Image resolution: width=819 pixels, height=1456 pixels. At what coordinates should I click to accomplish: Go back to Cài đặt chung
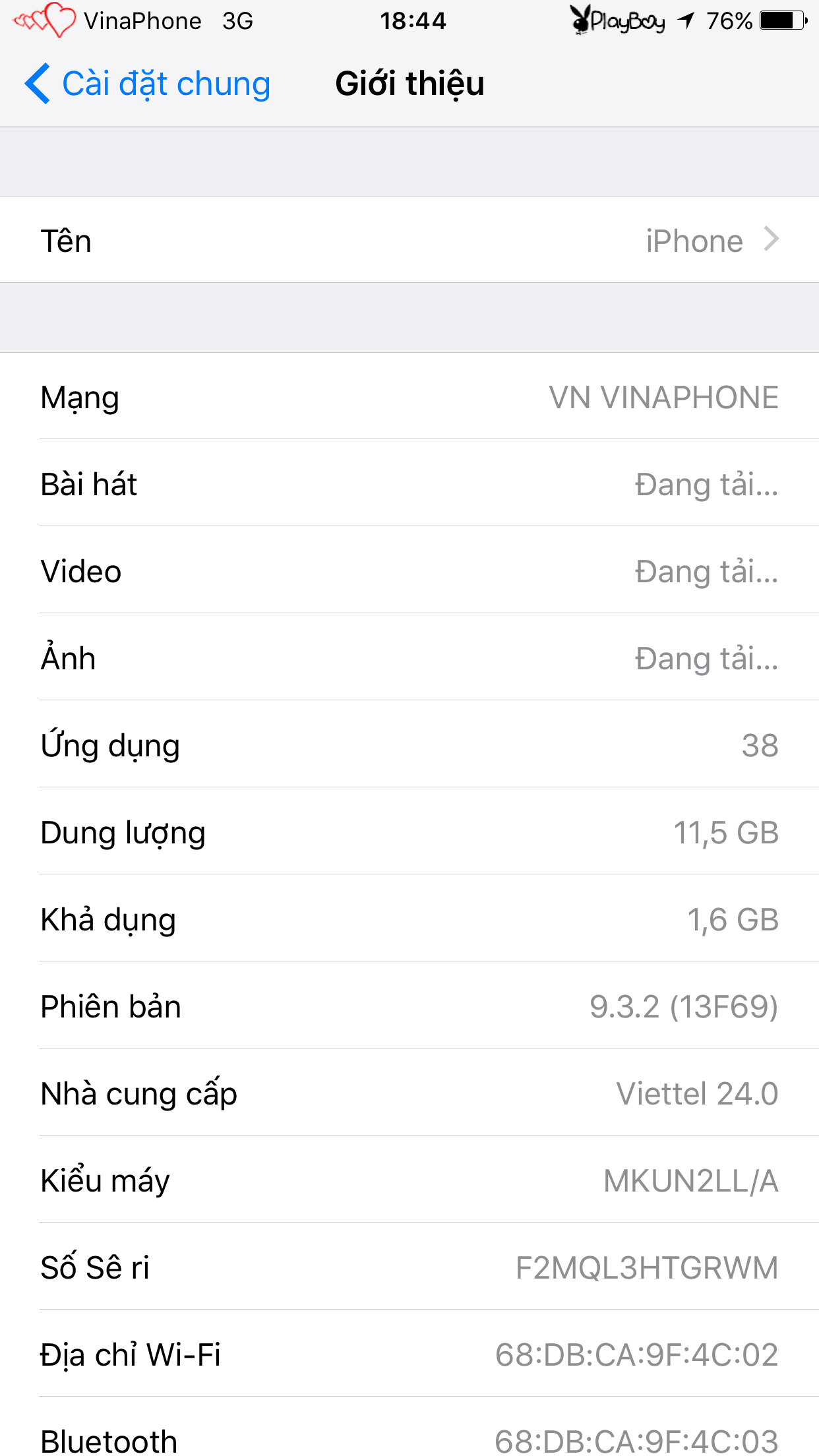[x=148, y=84]
